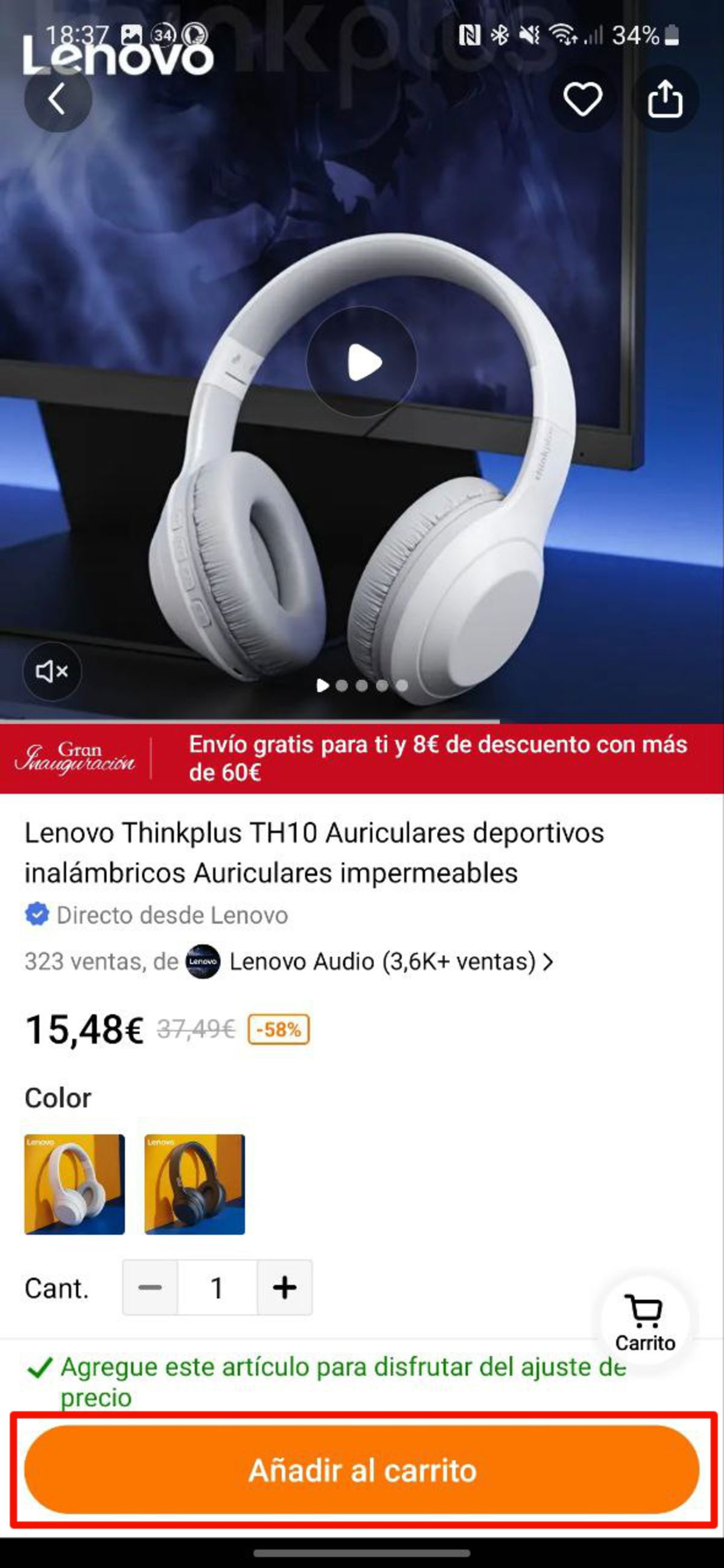Click the Lenovo logo at top left

pos(116,57)
